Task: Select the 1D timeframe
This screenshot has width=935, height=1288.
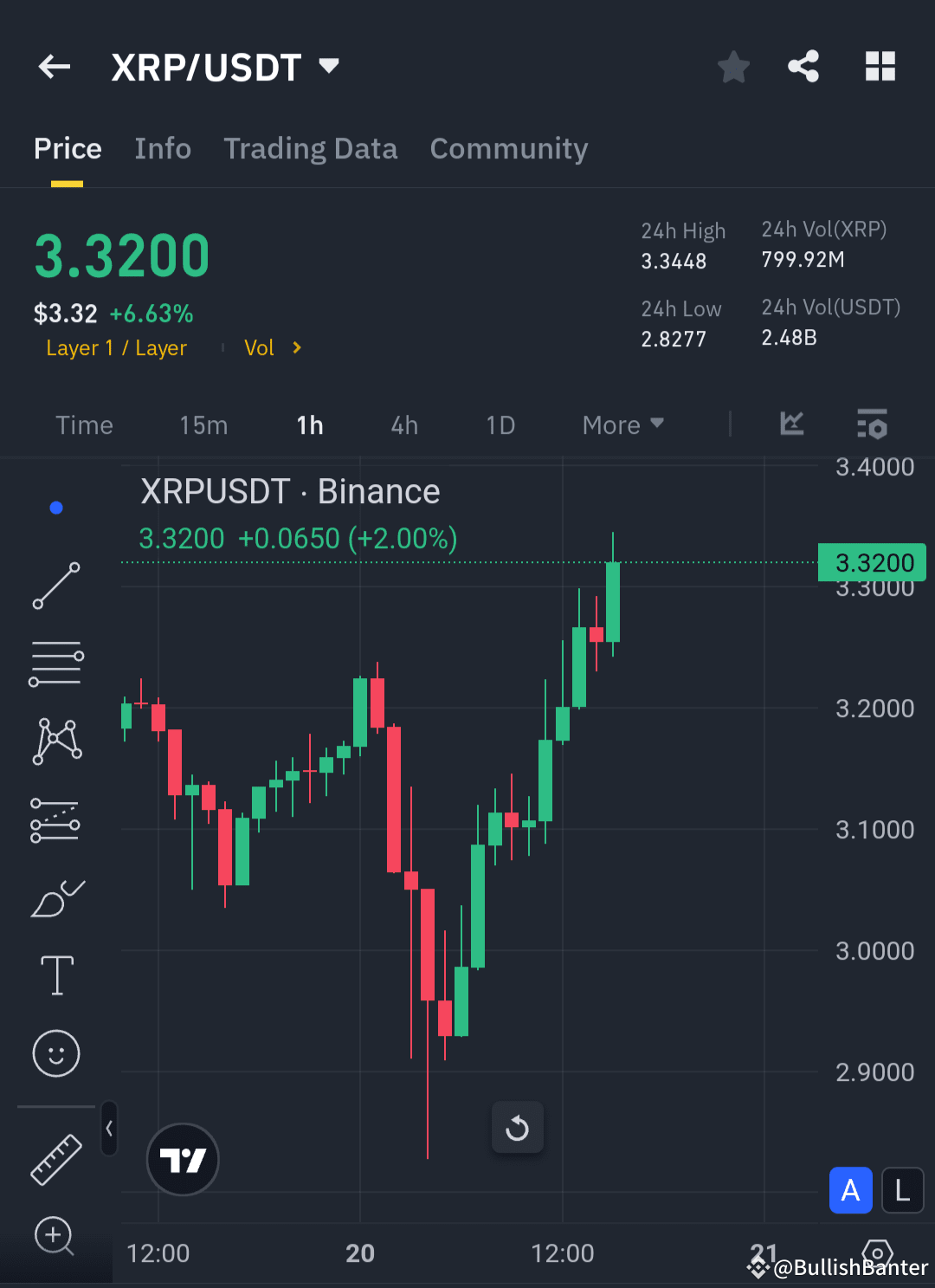Action: point(500,425)
